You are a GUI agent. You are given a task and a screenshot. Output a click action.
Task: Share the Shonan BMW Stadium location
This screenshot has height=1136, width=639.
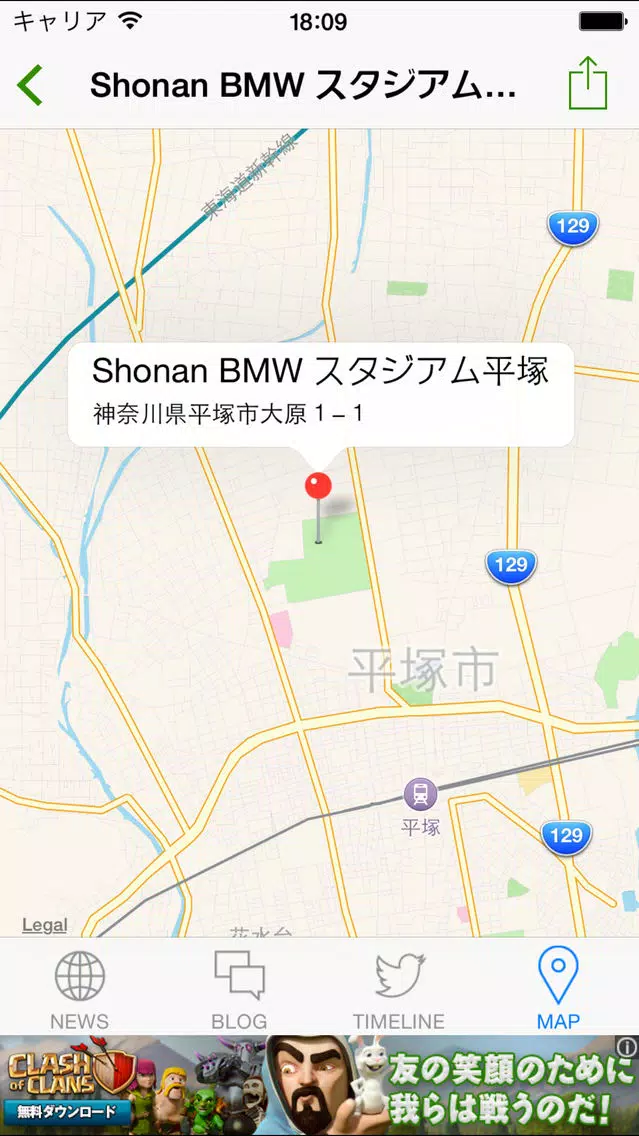(x=588, y=84)
